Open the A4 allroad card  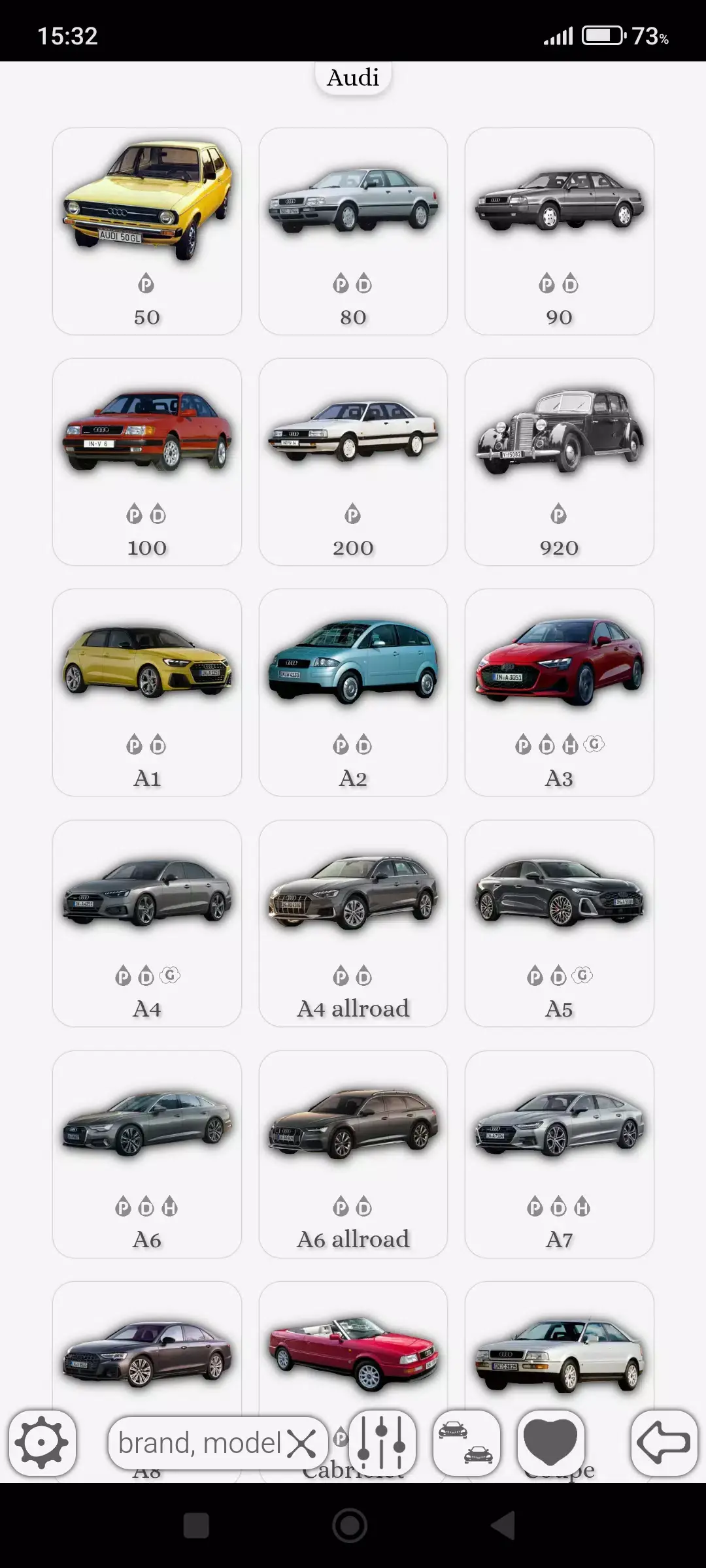coord(353,923)
